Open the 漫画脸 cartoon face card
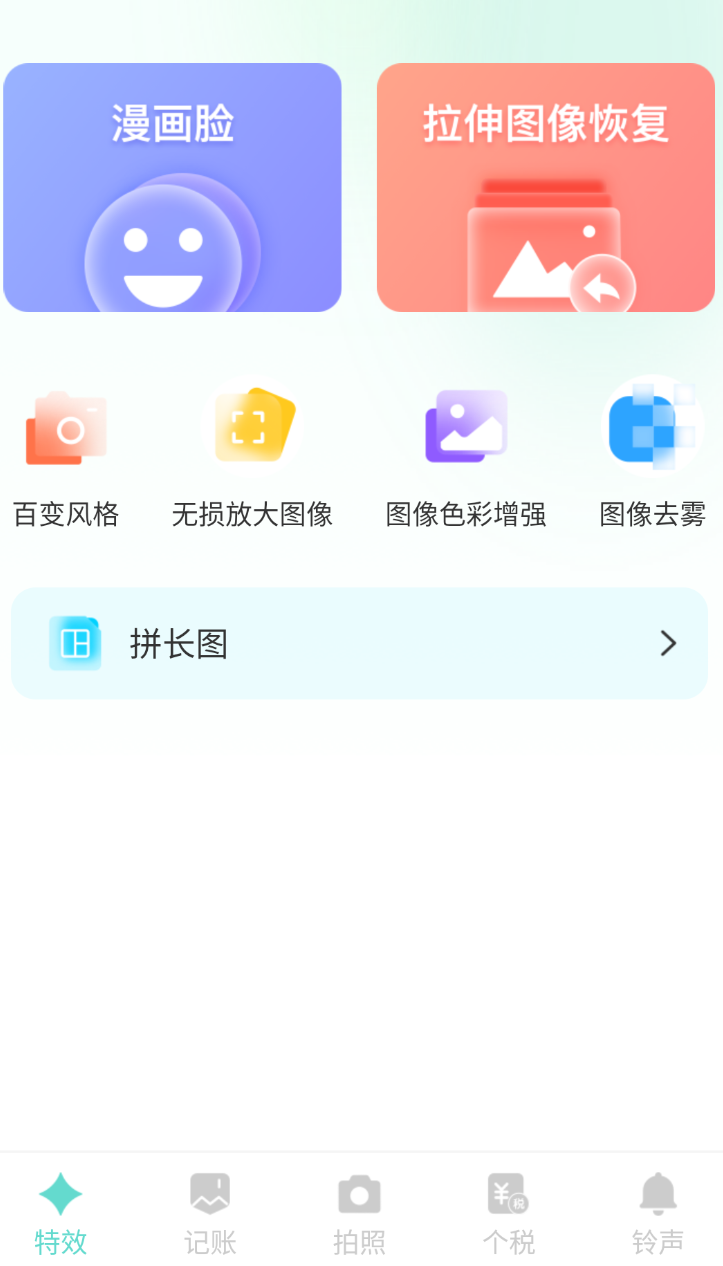Image resolution: width=723 pixels, height=1266 pixels. (x=172, y=188)
